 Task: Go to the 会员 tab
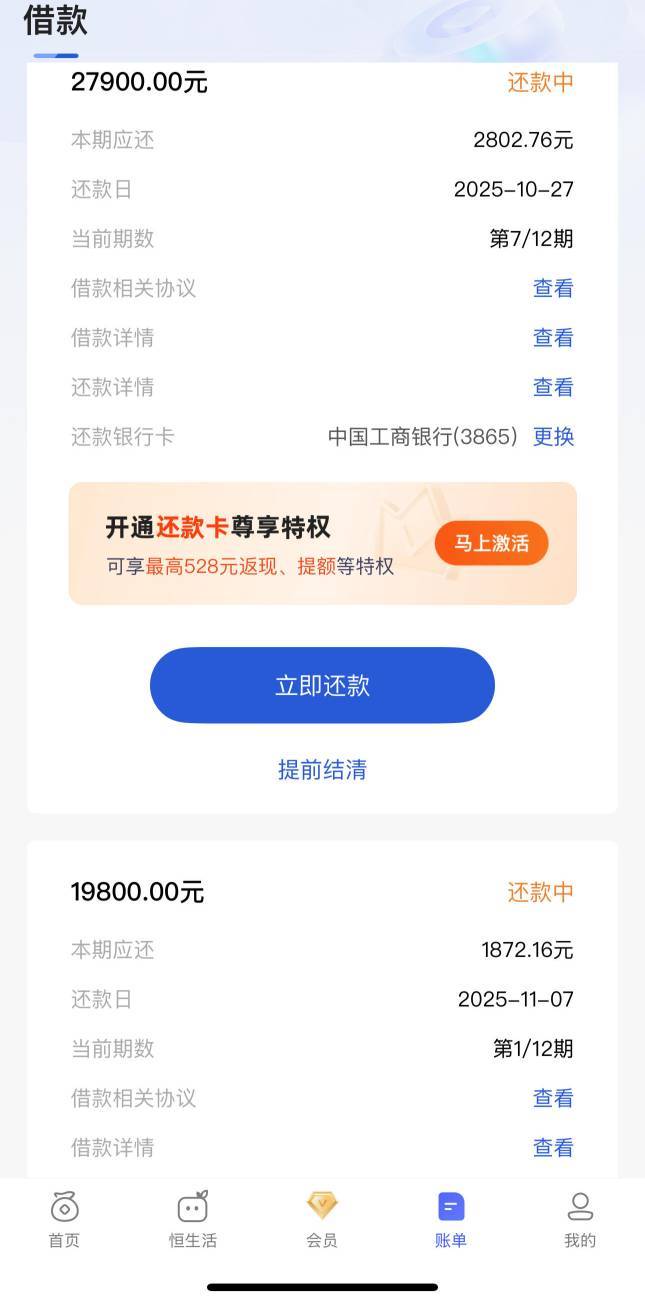point(322,1220)
